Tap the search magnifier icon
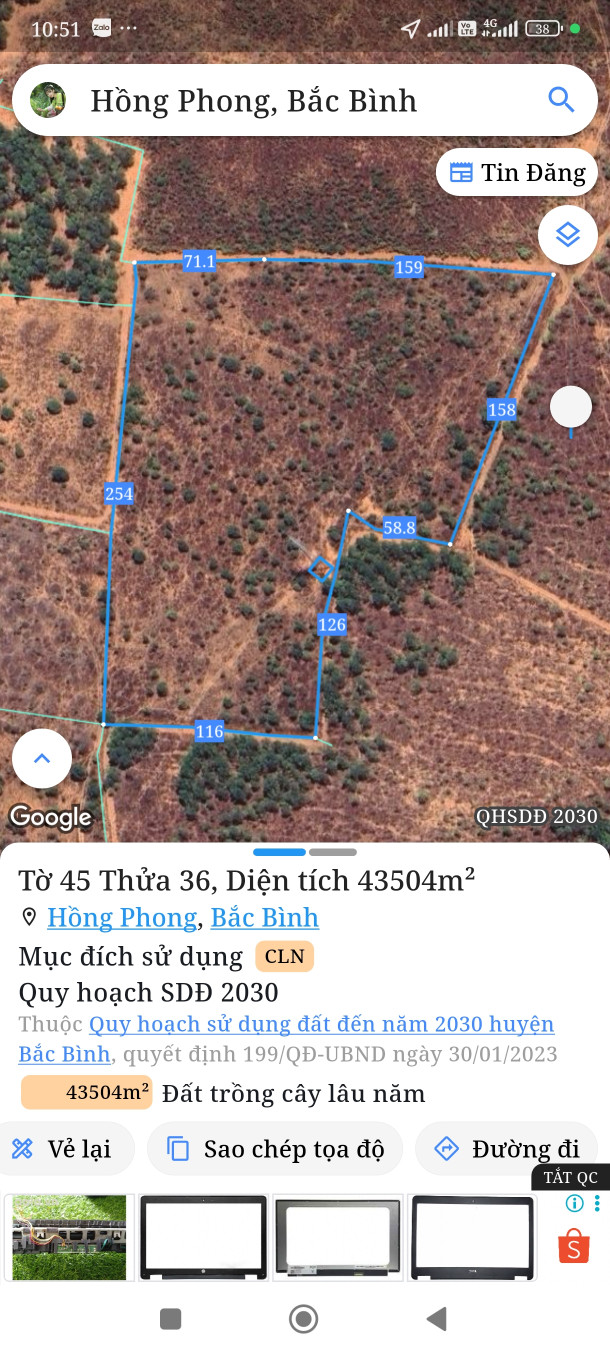The height and width of the screenshot is (1356, 610). 561,100
